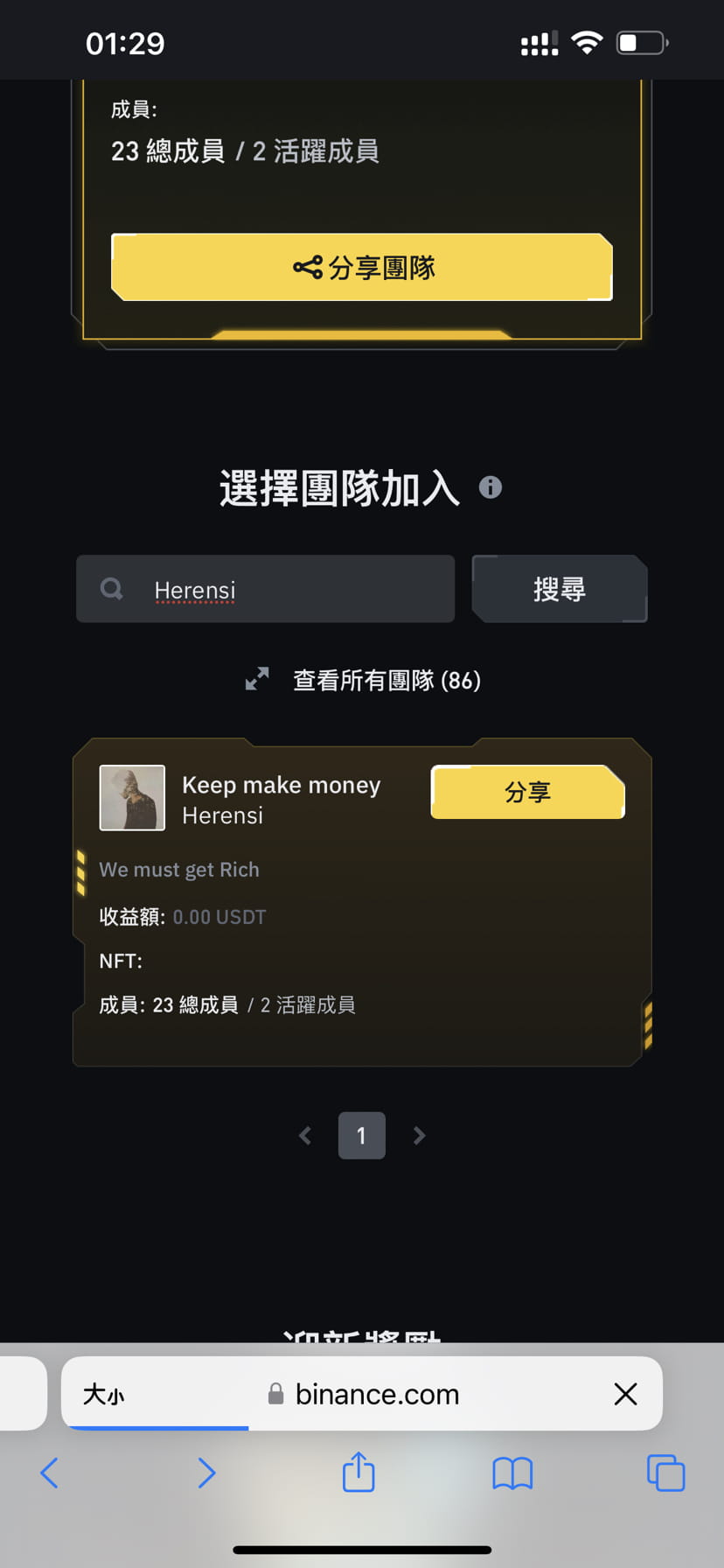Select page 1 in the pagination control
724x1568 pixels.
tap(361, 1135)
